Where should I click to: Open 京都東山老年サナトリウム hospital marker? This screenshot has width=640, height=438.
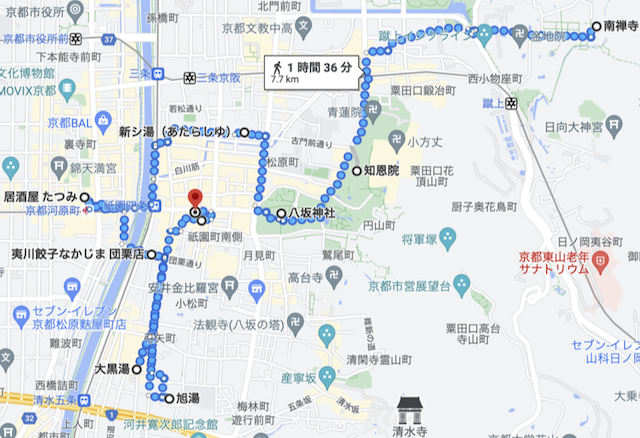point(600,261)
